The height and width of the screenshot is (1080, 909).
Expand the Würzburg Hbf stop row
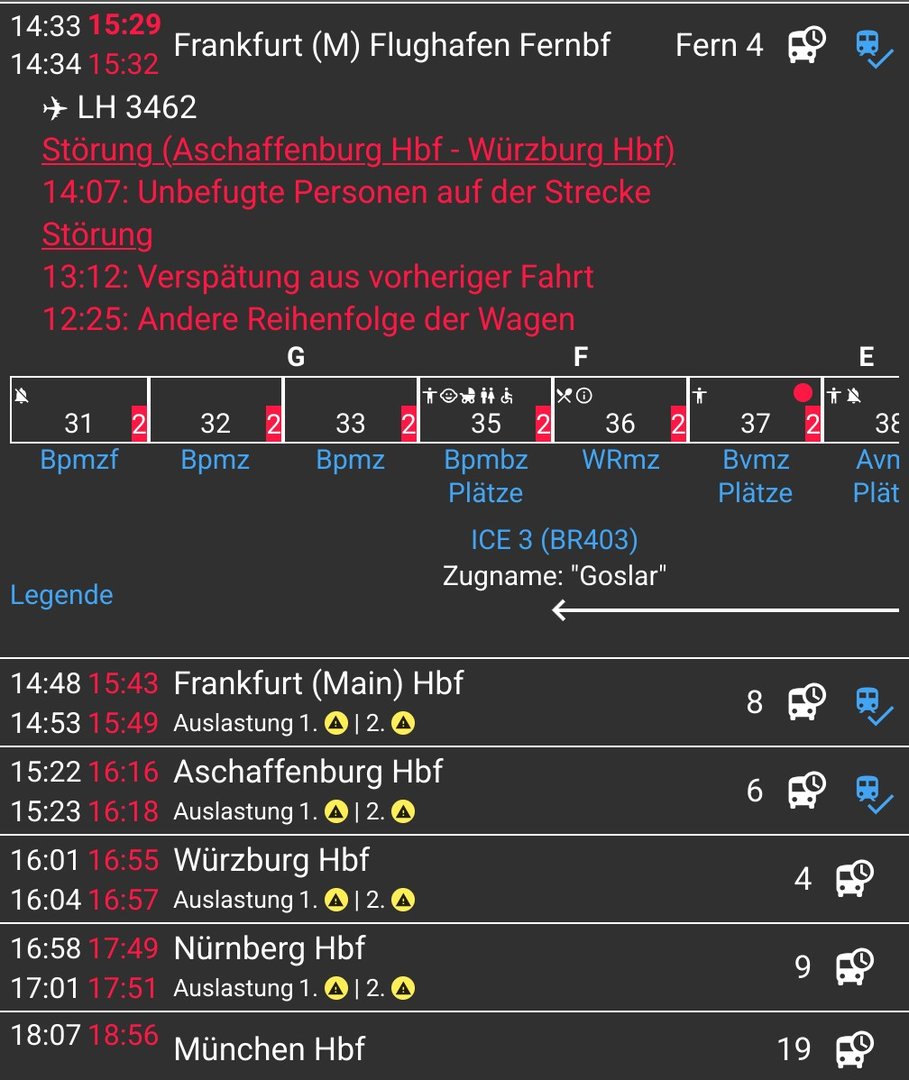[271, 860]
